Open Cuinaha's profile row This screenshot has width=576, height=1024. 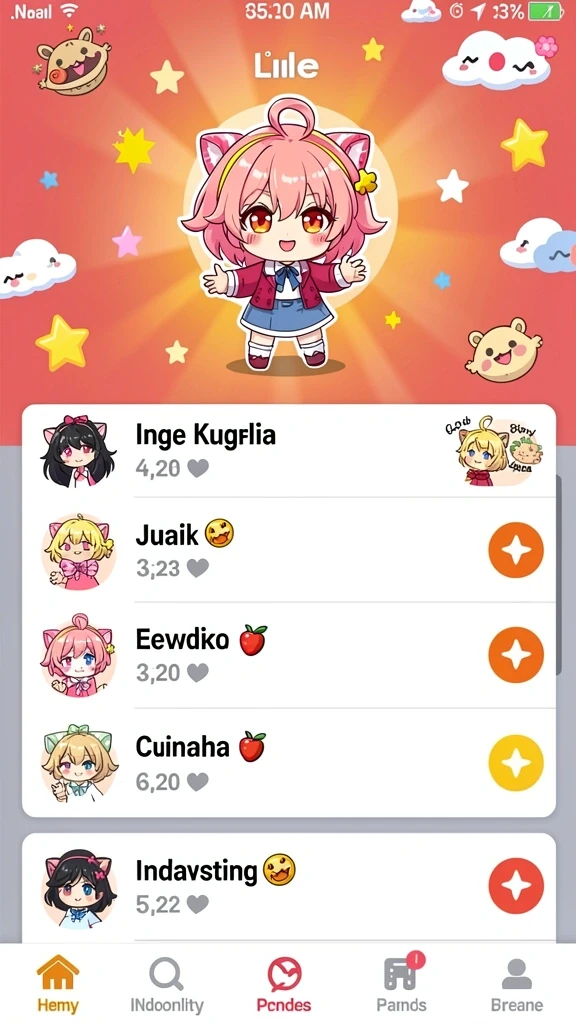(289, 763)
